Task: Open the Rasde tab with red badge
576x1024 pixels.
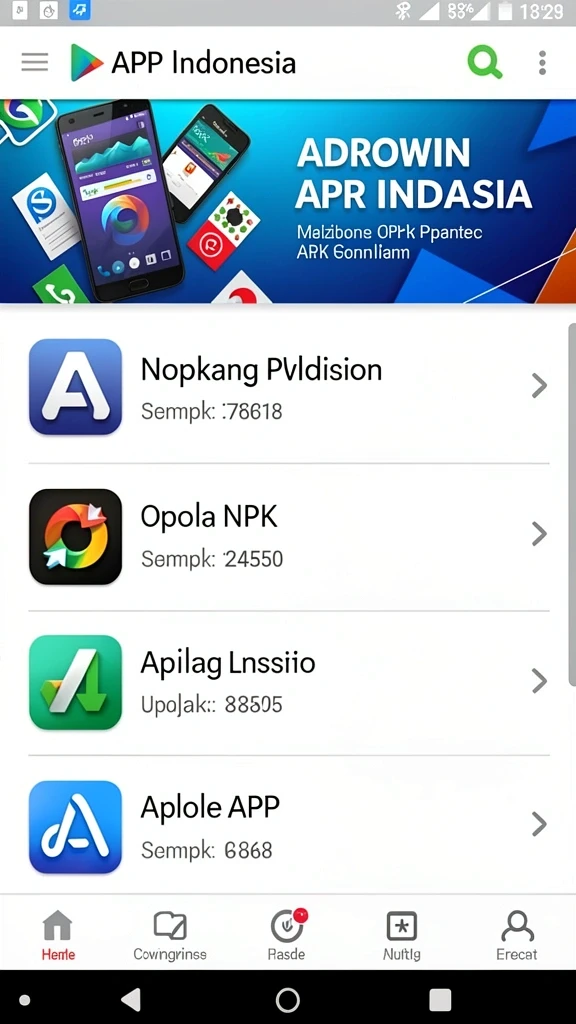Action: pos(287,935)
